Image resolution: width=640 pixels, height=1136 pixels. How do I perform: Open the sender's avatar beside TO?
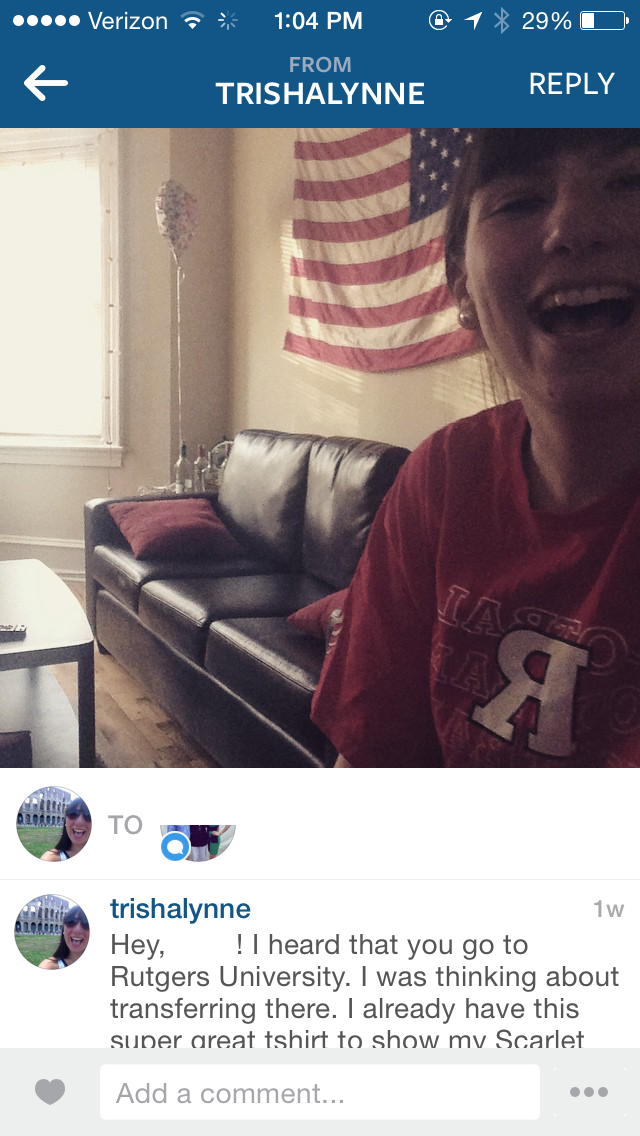pyautogui.click(x=53, y=824)
